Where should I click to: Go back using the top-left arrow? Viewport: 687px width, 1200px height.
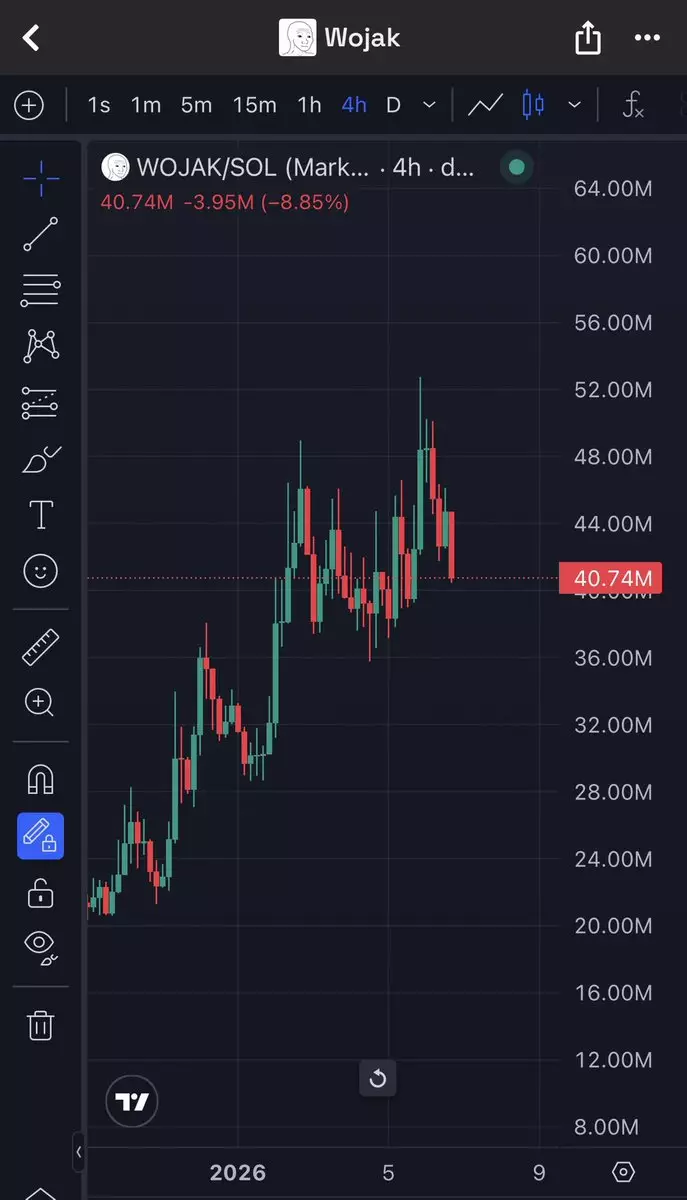pyautogui.click(x=31, y=39)
